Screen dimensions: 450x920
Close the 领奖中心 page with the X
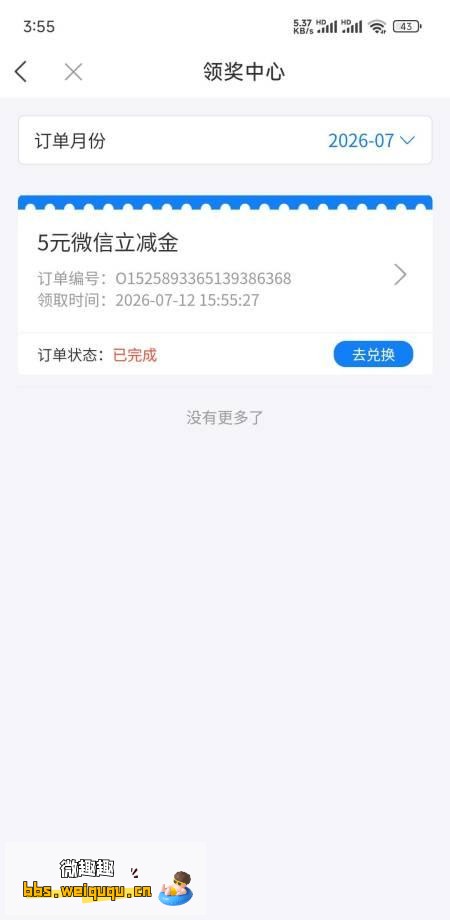point(73,72)
